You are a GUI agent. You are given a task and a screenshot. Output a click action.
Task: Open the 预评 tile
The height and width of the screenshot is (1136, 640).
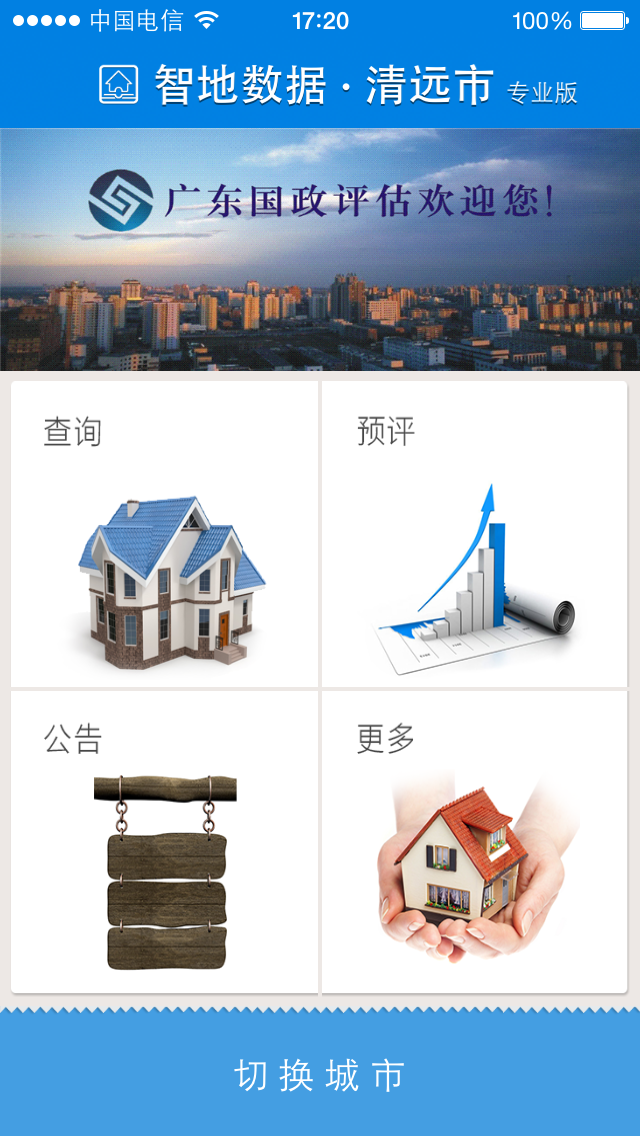(474, 534)
